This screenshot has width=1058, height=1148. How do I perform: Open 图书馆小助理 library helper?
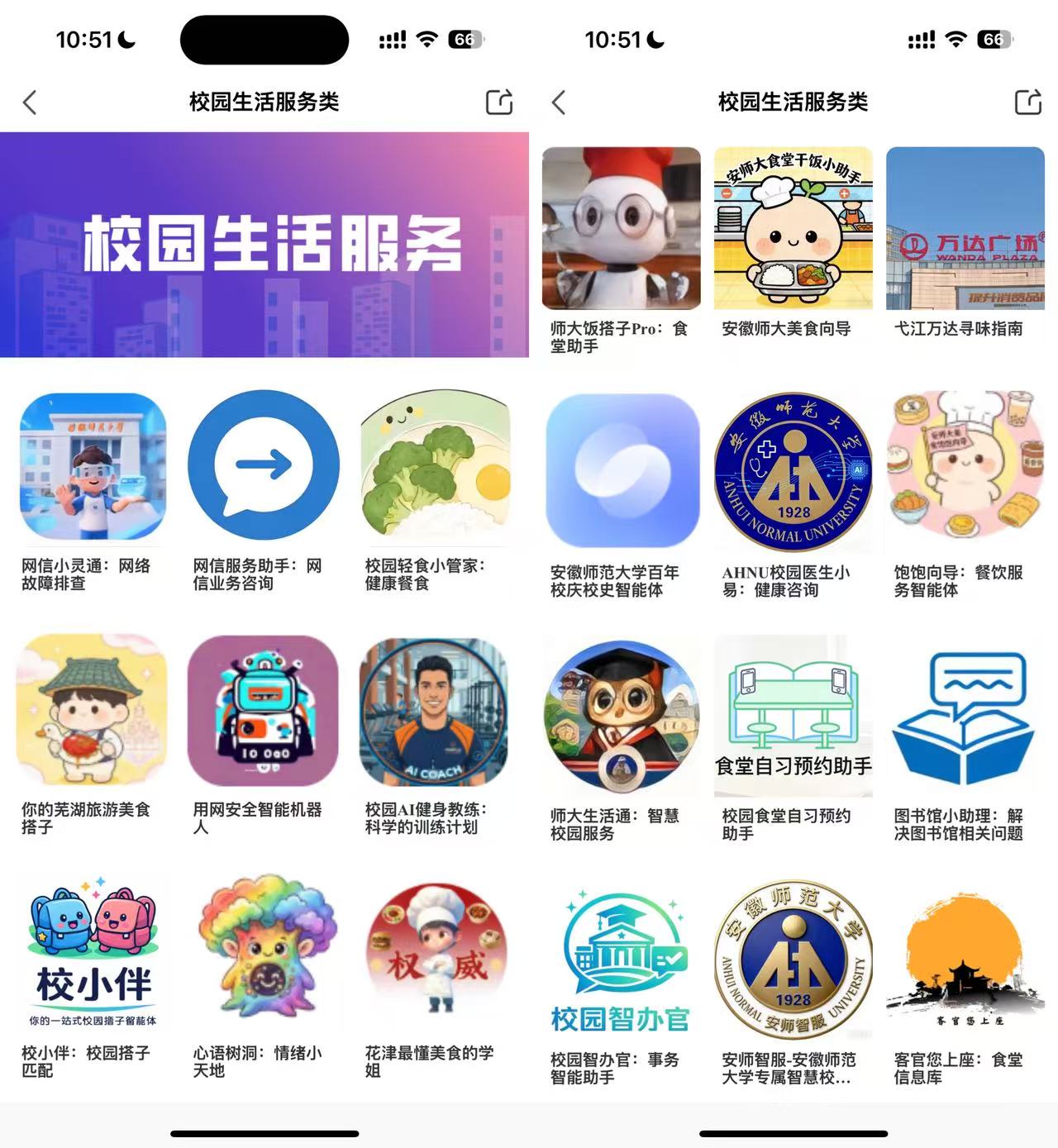[965, 716]
